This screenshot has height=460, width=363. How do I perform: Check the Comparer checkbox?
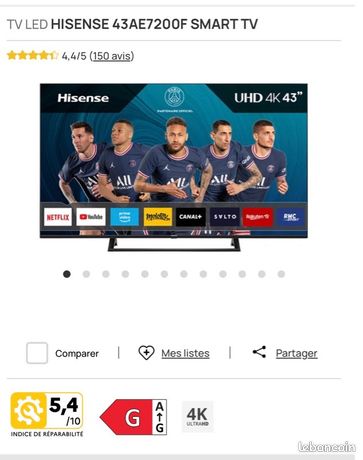(x=37, y=353)
